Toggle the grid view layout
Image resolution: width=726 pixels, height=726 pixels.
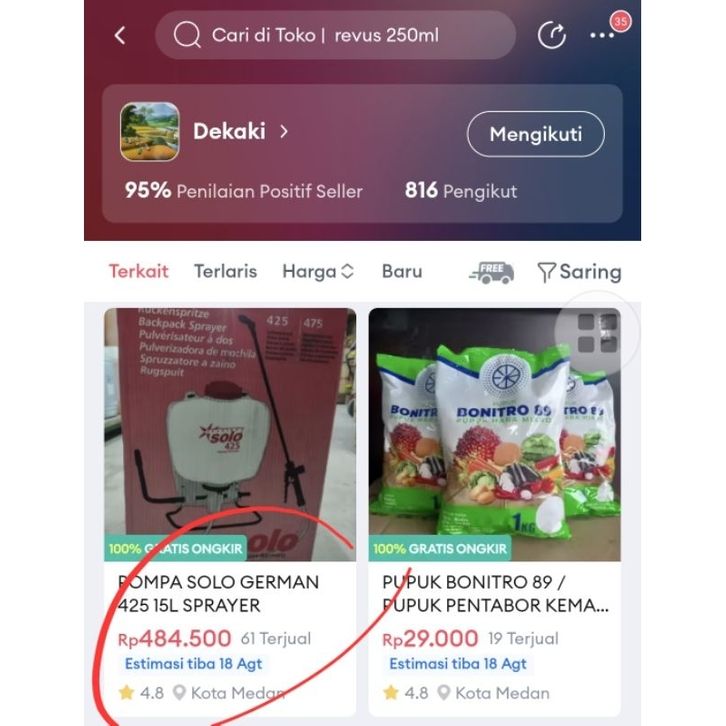click(x=599, y=335)
